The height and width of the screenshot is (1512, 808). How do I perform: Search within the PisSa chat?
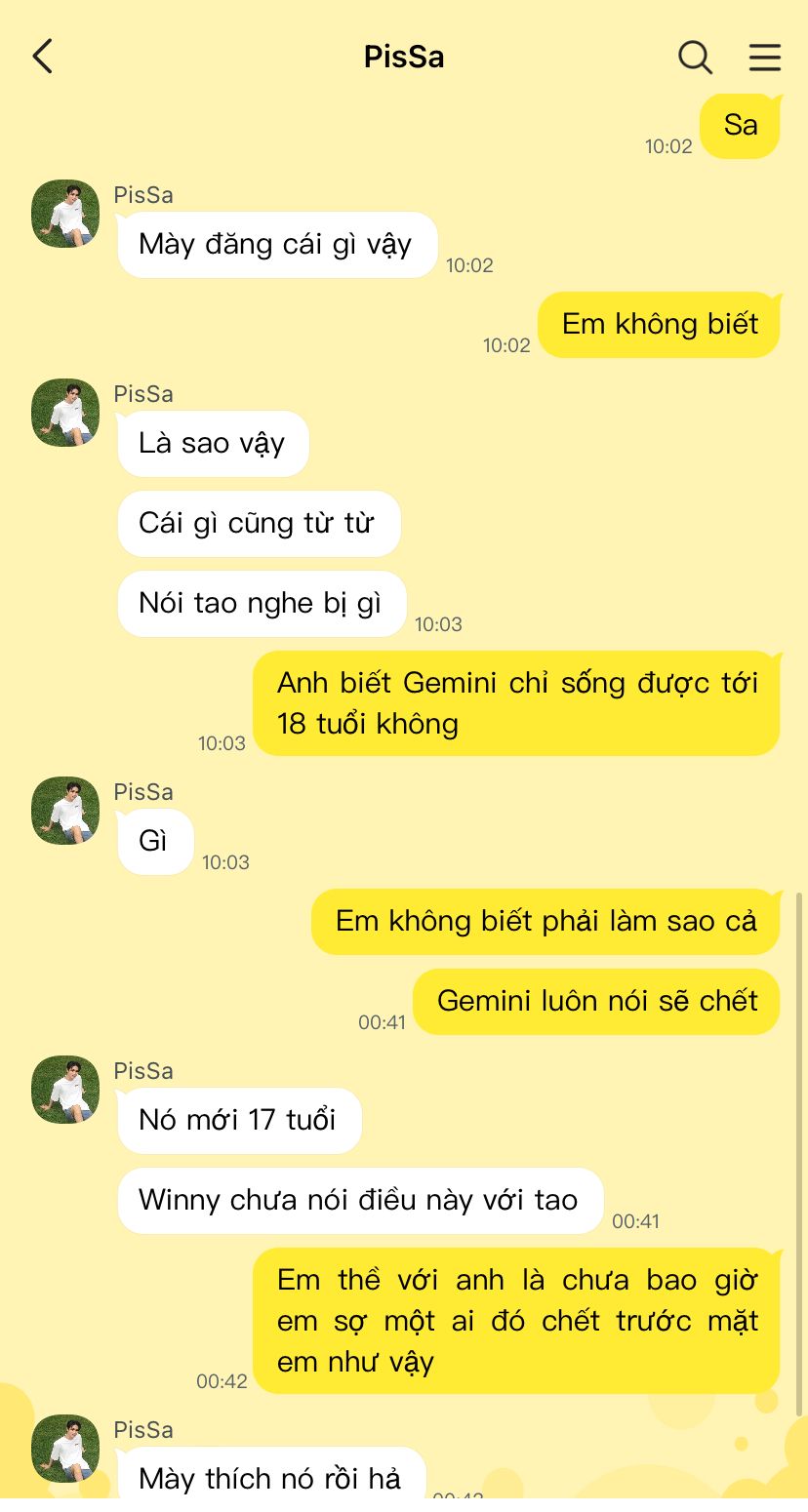695,57
